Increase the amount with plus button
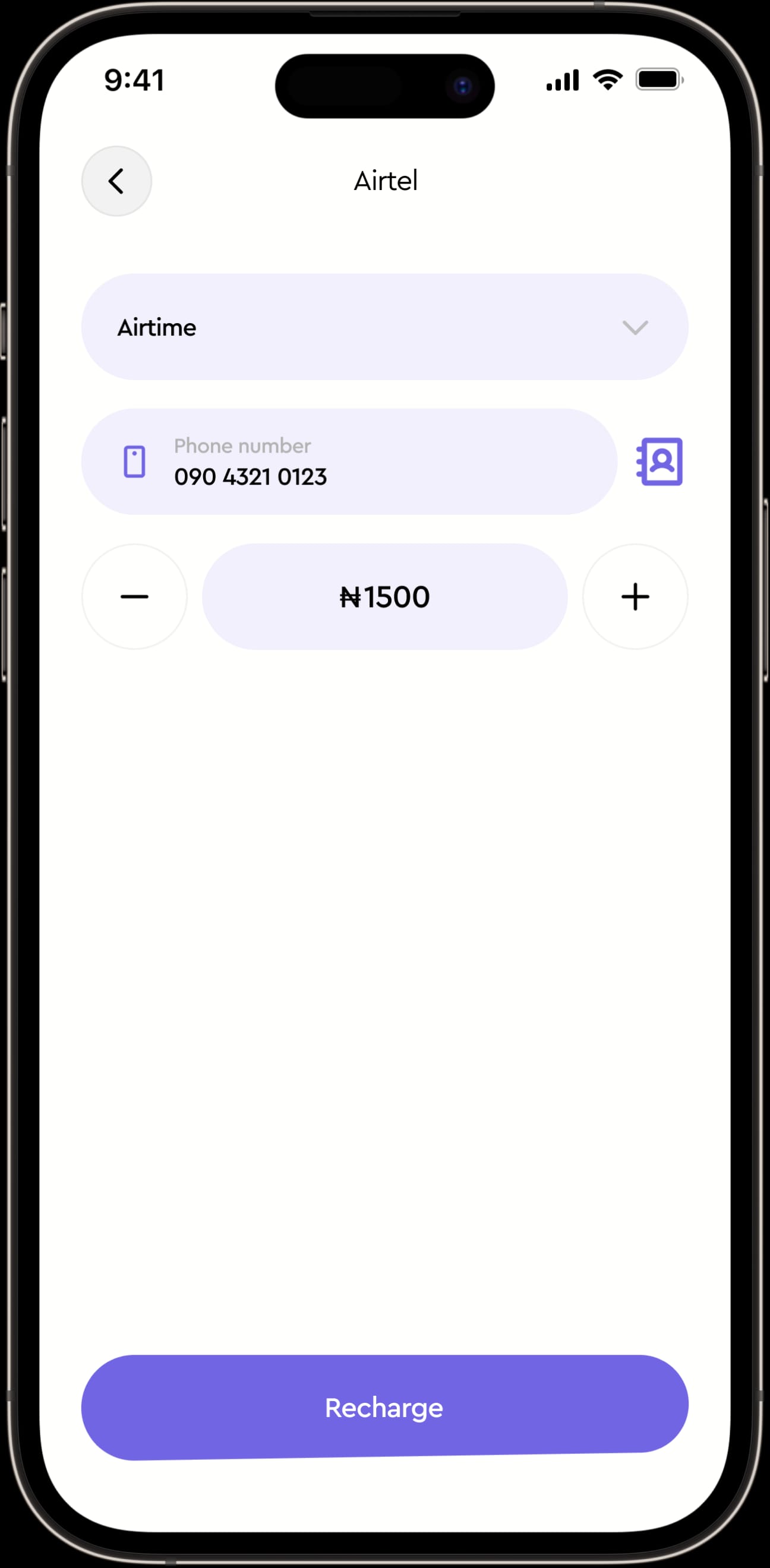Viewport: 770px width, 1568px height. (635, 596)
